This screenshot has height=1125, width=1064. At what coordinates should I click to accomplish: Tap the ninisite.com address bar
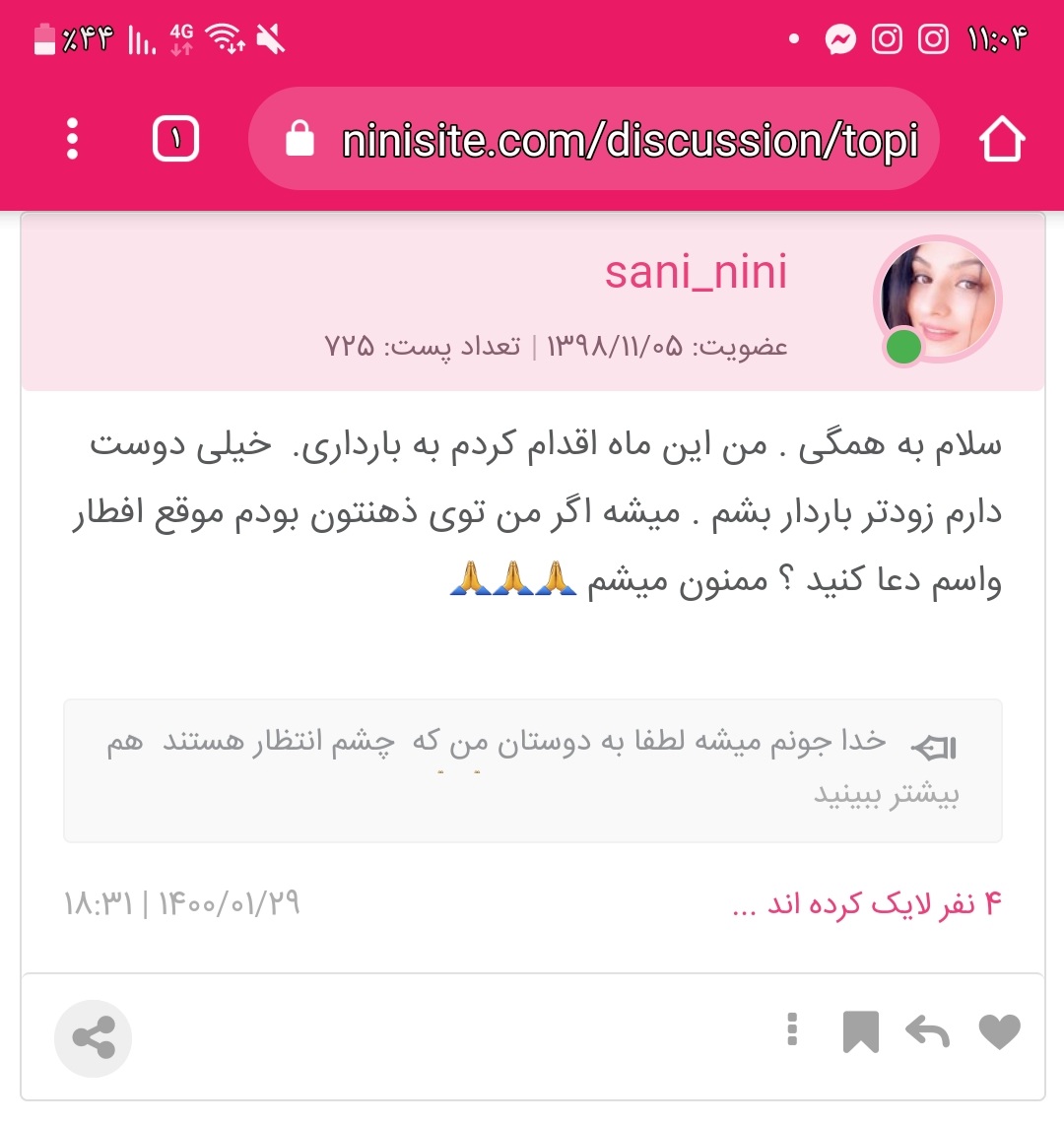tap(593, 139)
